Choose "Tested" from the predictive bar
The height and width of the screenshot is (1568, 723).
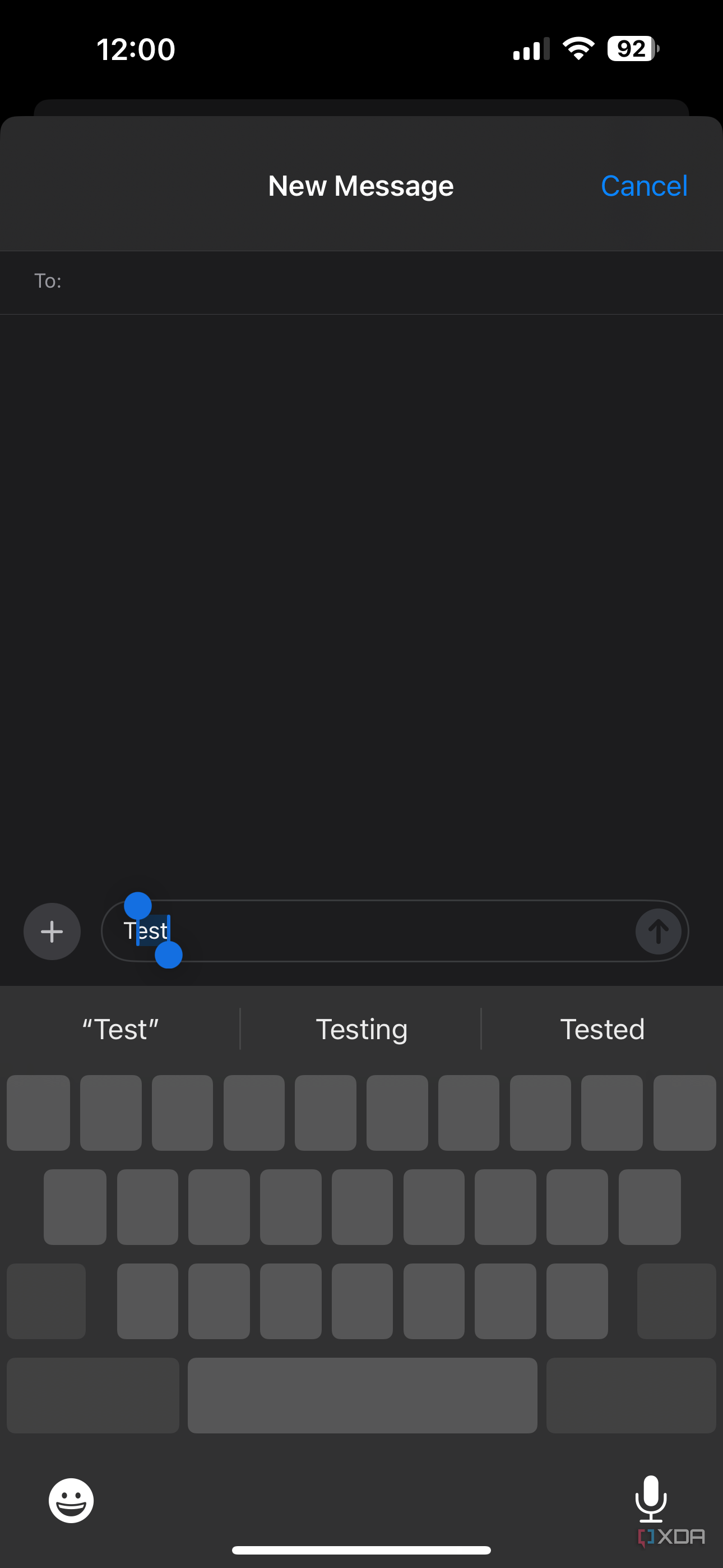click(x=602, y=1029)
